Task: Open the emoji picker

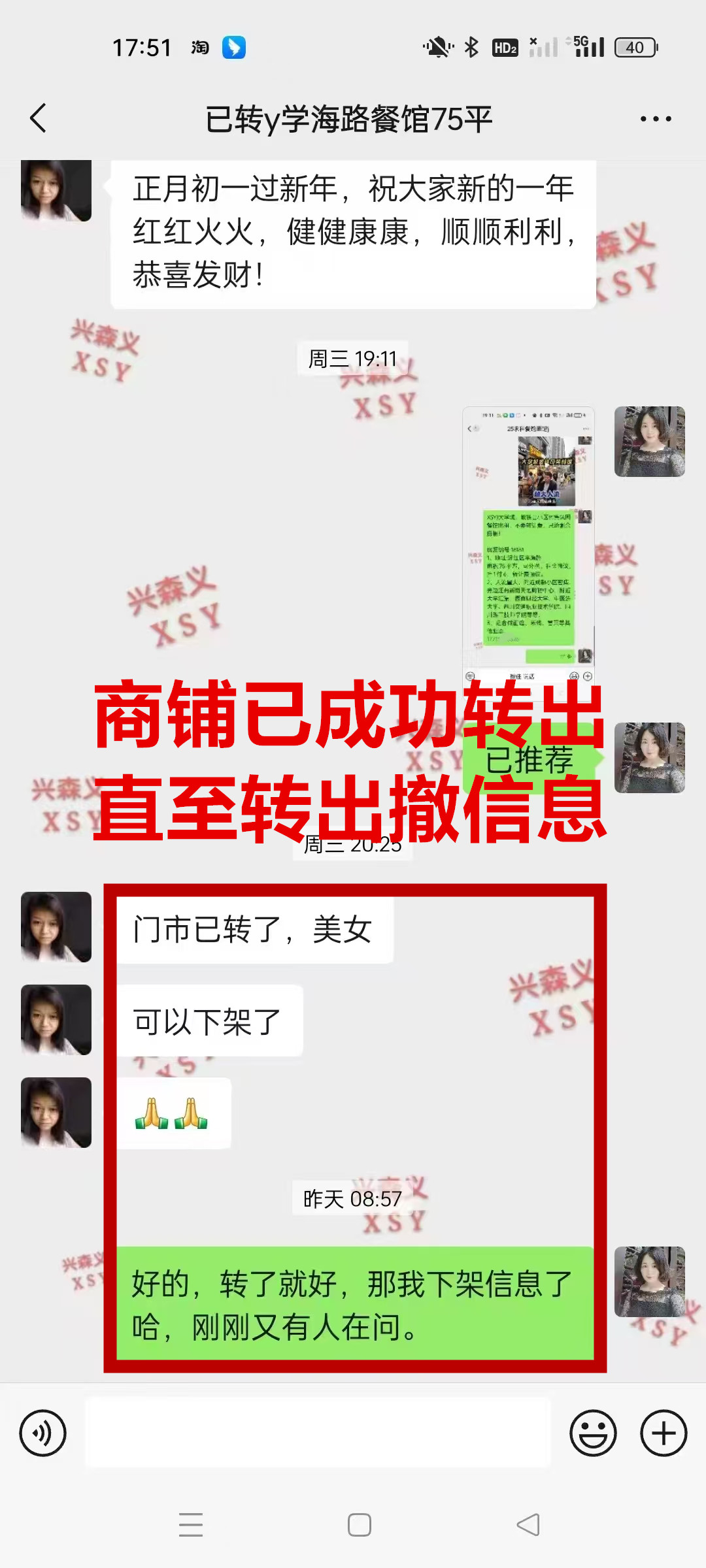Action: (x=593, y=1433)
